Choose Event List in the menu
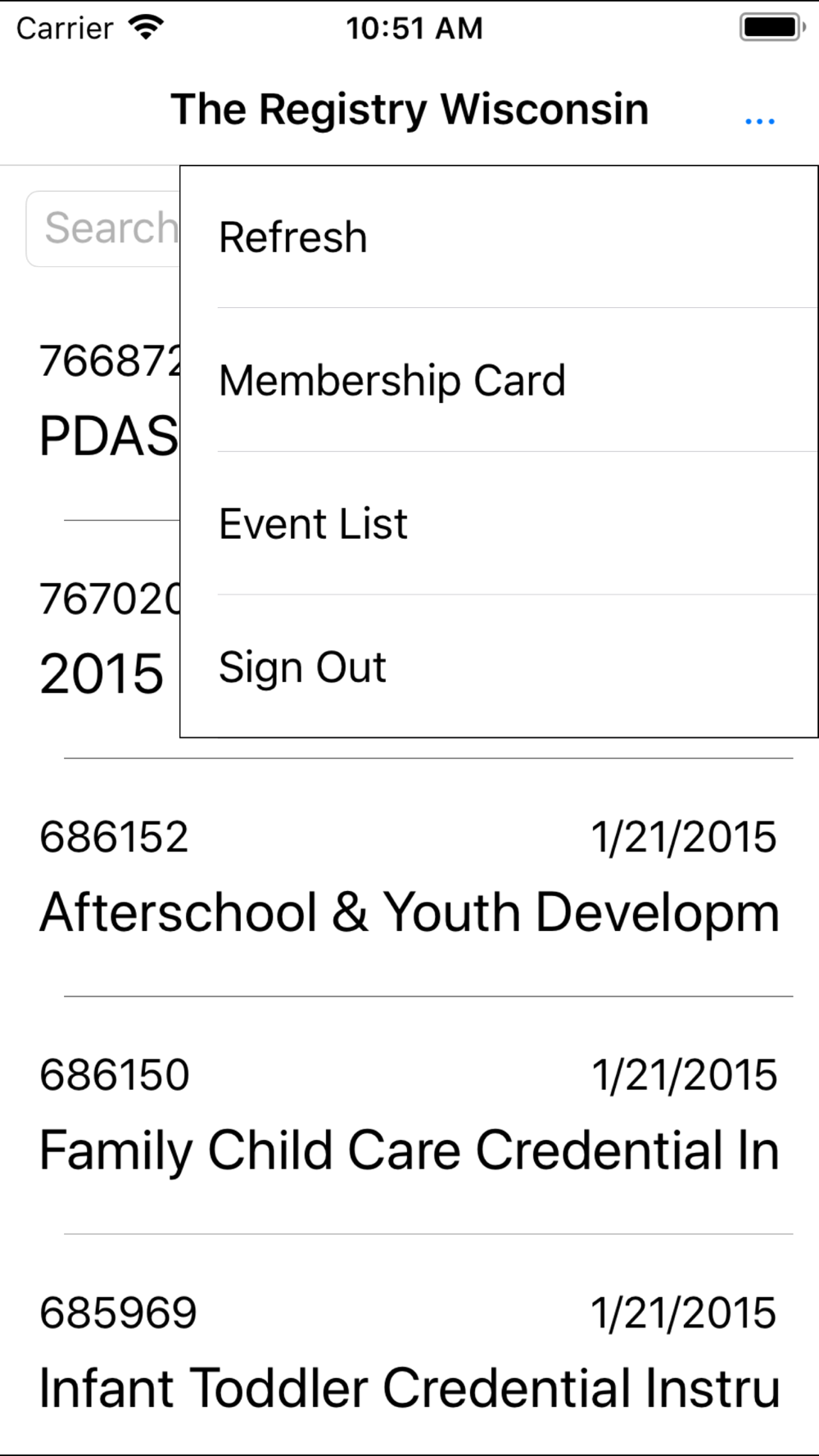The height and width of the screenshot is (1456, 819). coord(500,523)
